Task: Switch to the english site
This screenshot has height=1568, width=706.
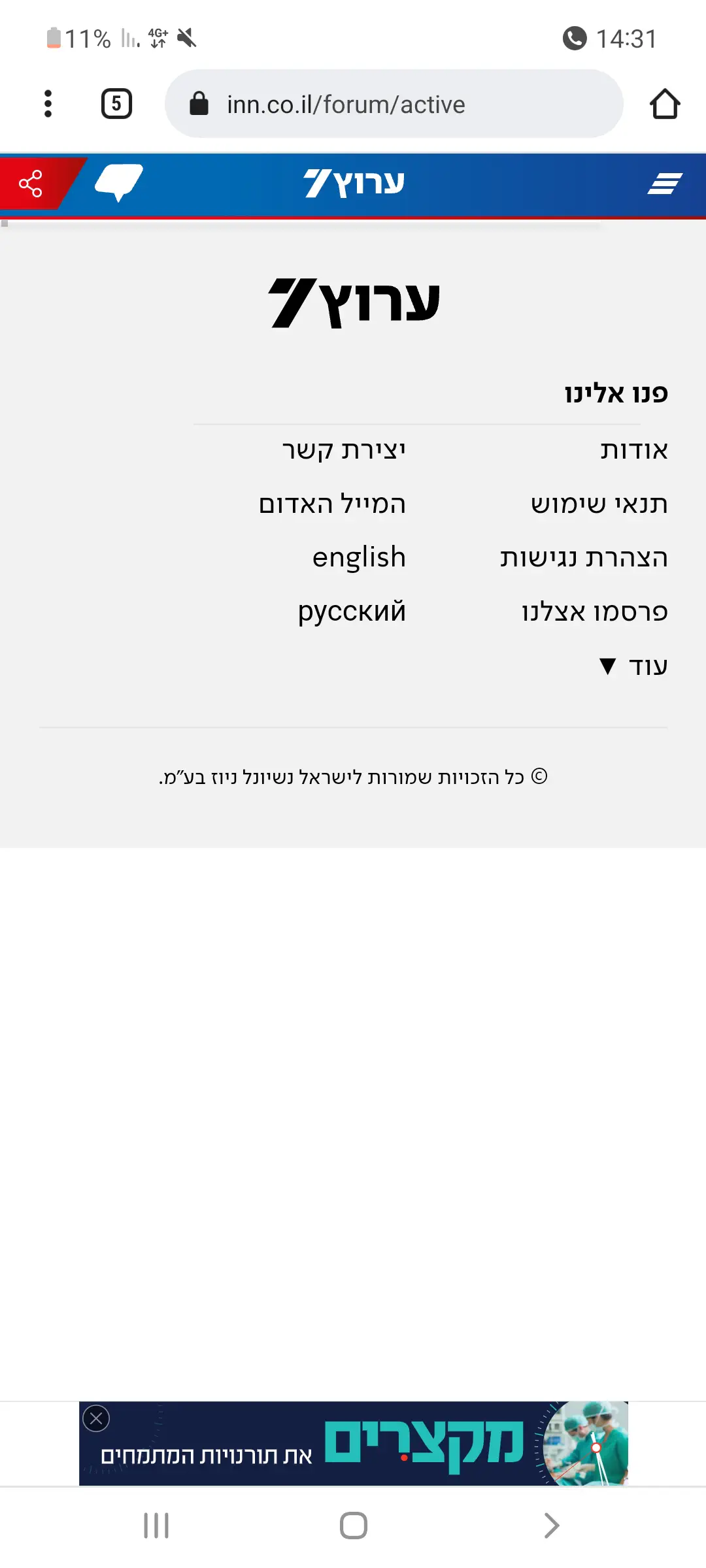Action: [359, 558]
